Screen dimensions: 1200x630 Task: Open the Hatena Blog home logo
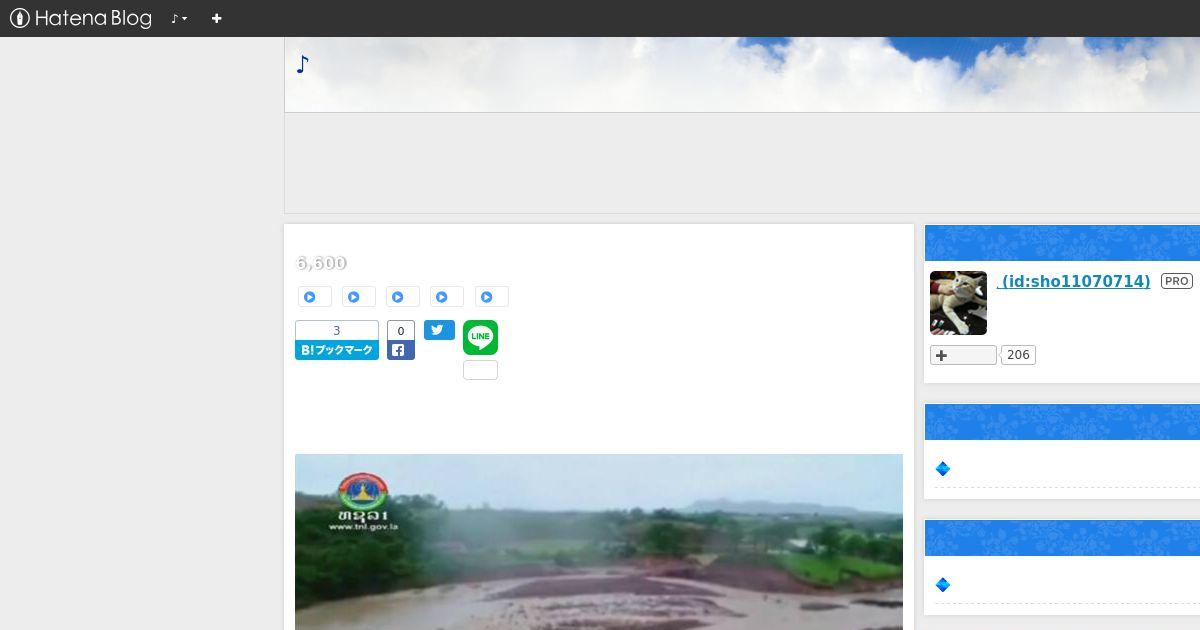tap(80, 18)
